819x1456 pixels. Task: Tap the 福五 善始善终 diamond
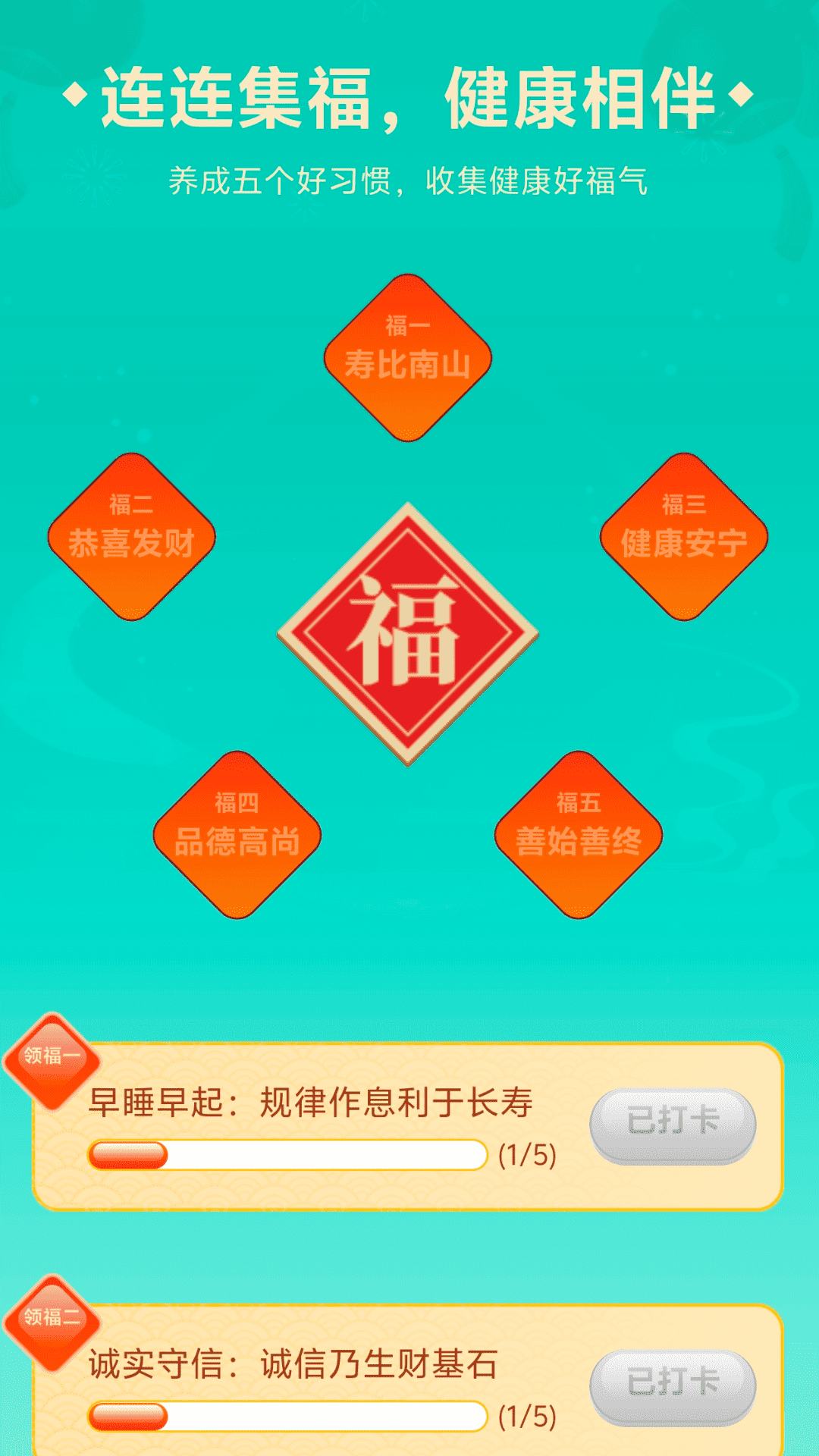(x=579, y=835)
